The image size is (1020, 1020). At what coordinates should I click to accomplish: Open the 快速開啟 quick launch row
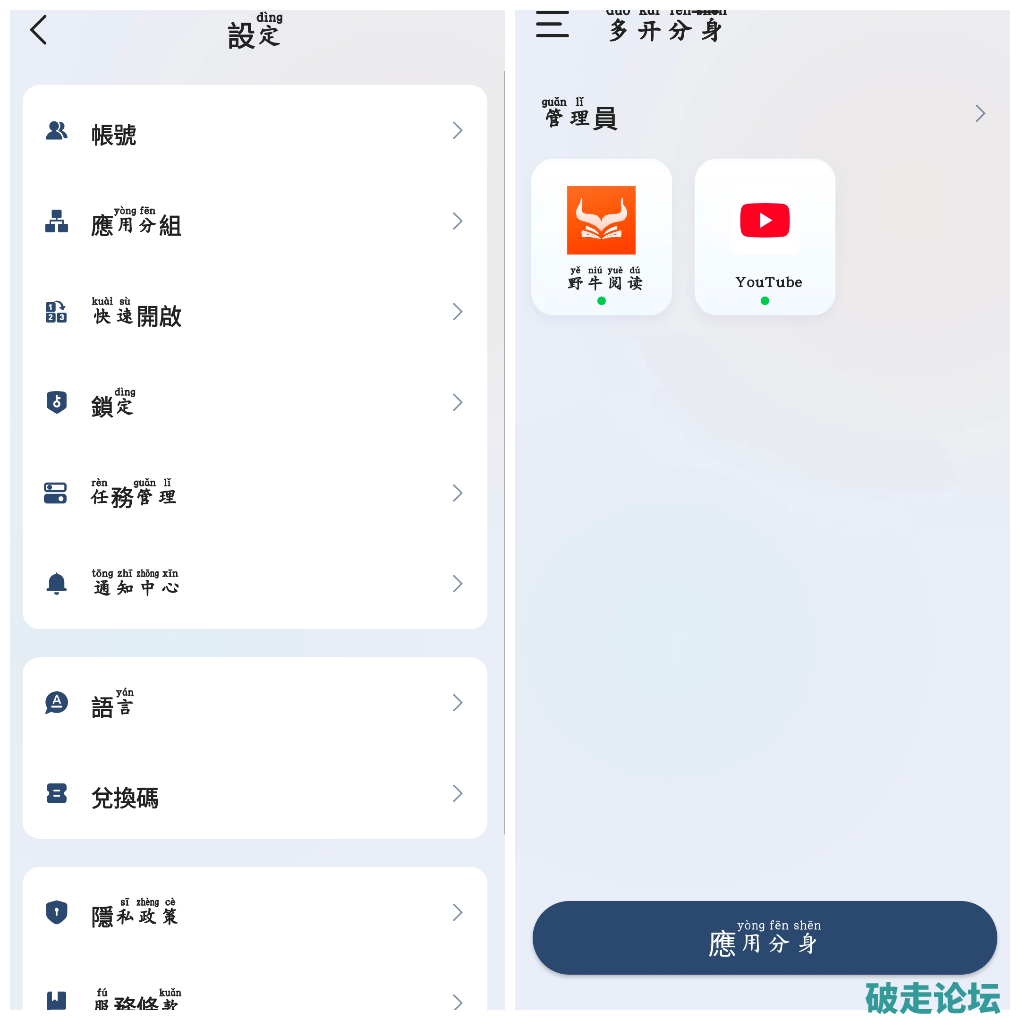[x=254, y=312]
